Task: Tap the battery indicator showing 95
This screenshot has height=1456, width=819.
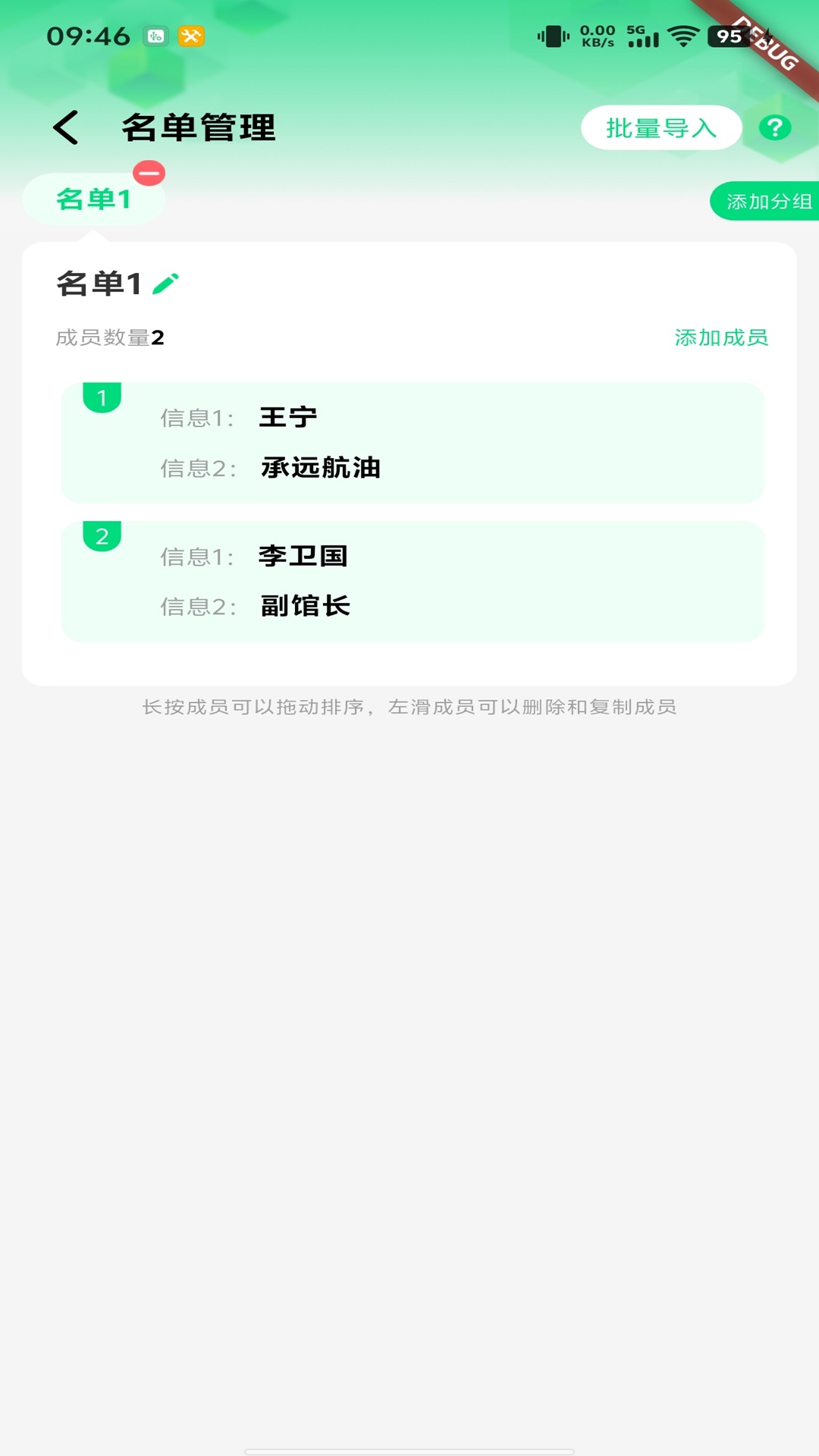Action: coord(730,34)
